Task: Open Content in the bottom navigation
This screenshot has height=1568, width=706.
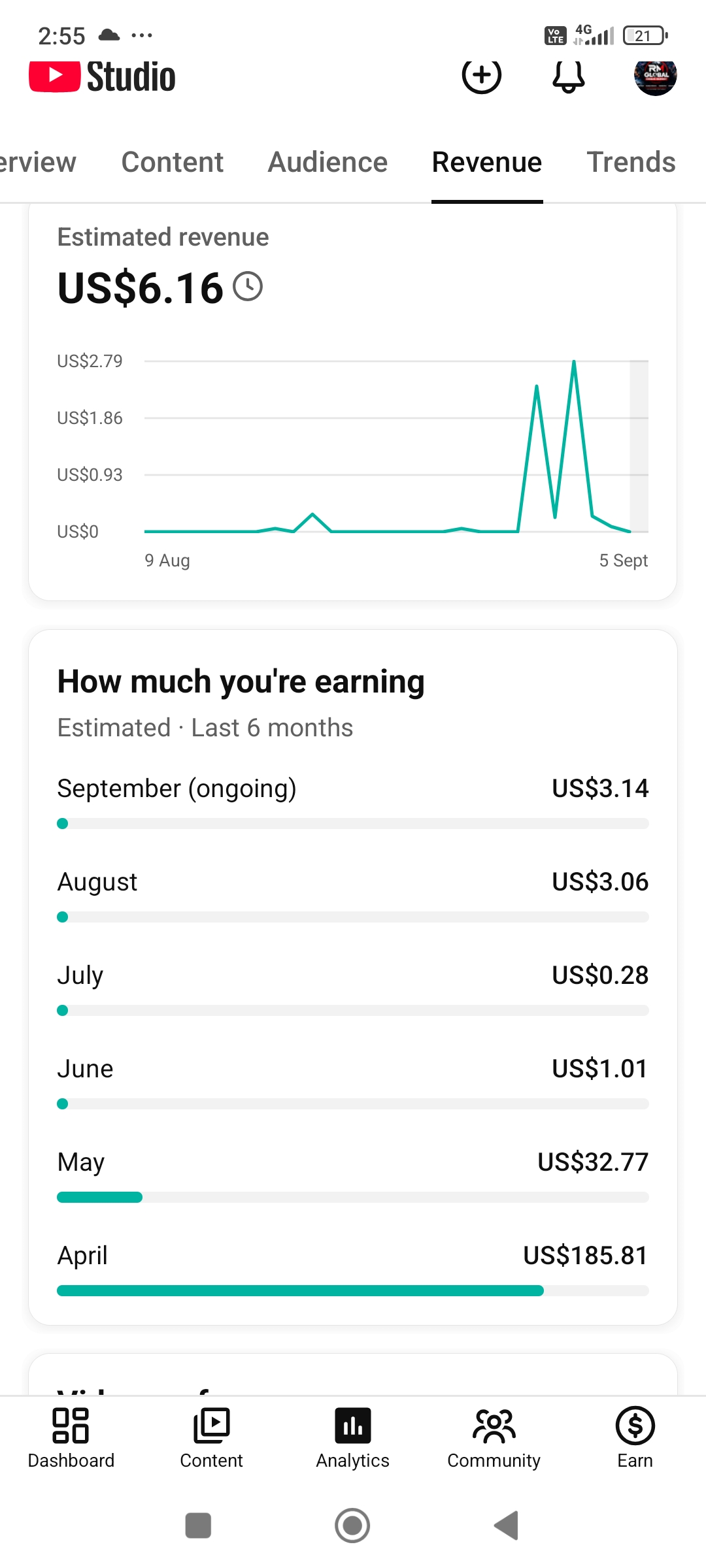Action: 212,1438
